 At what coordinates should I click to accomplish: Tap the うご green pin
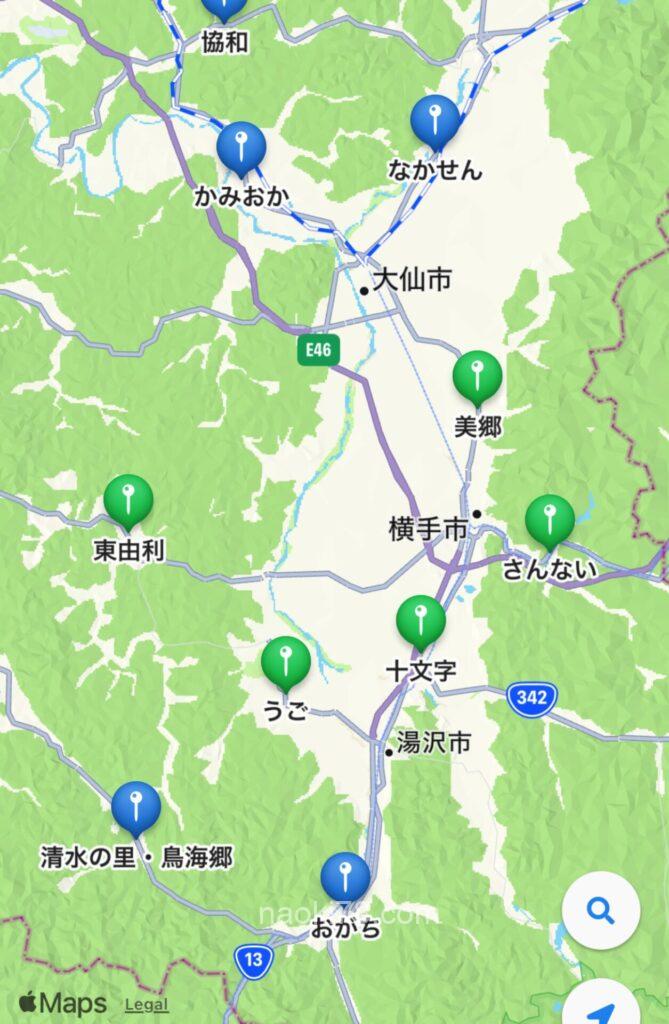tap(286, 661)
